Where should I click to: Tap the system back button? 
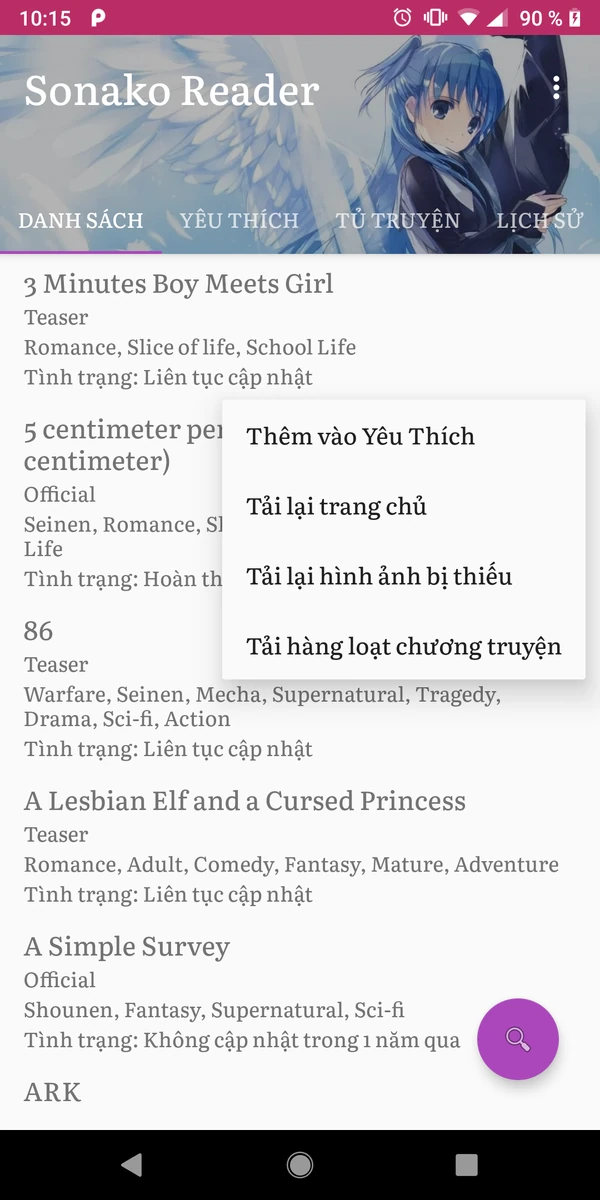click(x=131, y=1164)
